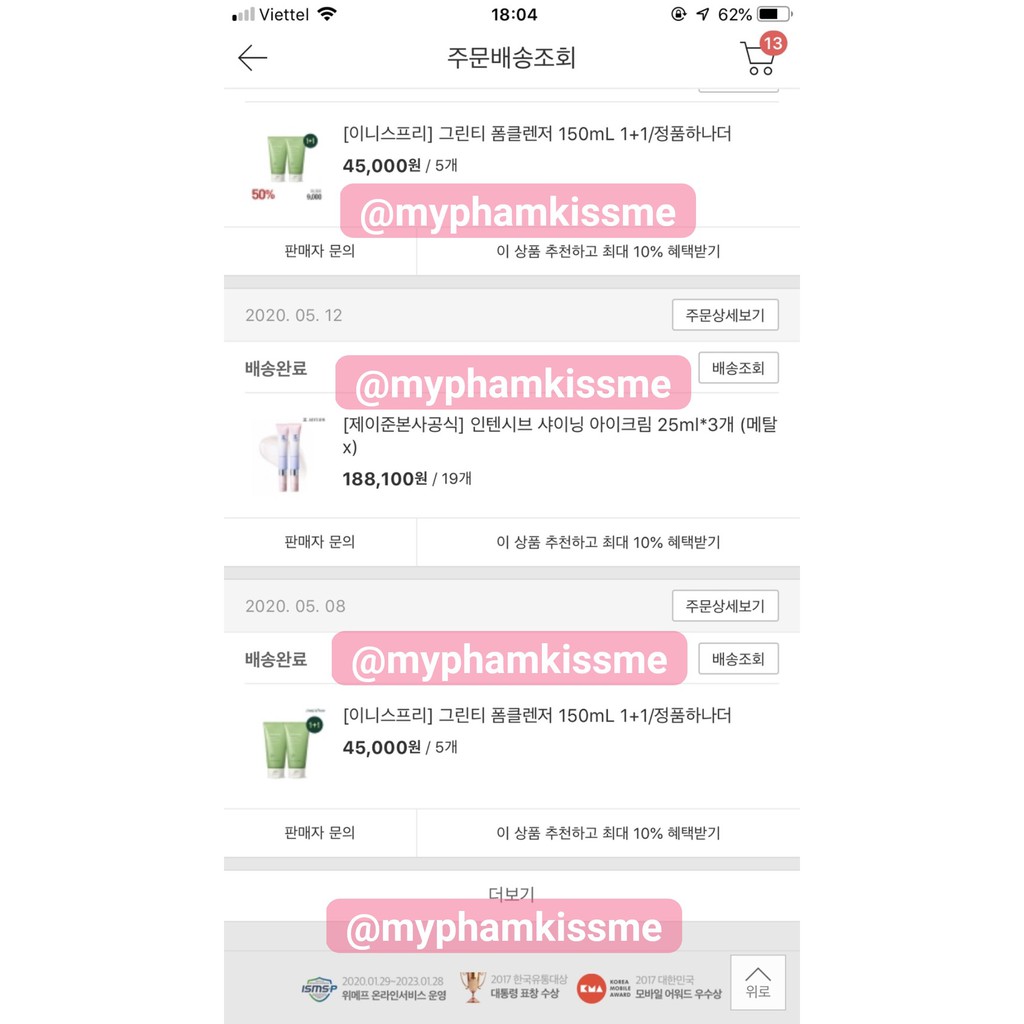Tap 배송조회 for the 2020. 05. 08 order

pos(738,659)
